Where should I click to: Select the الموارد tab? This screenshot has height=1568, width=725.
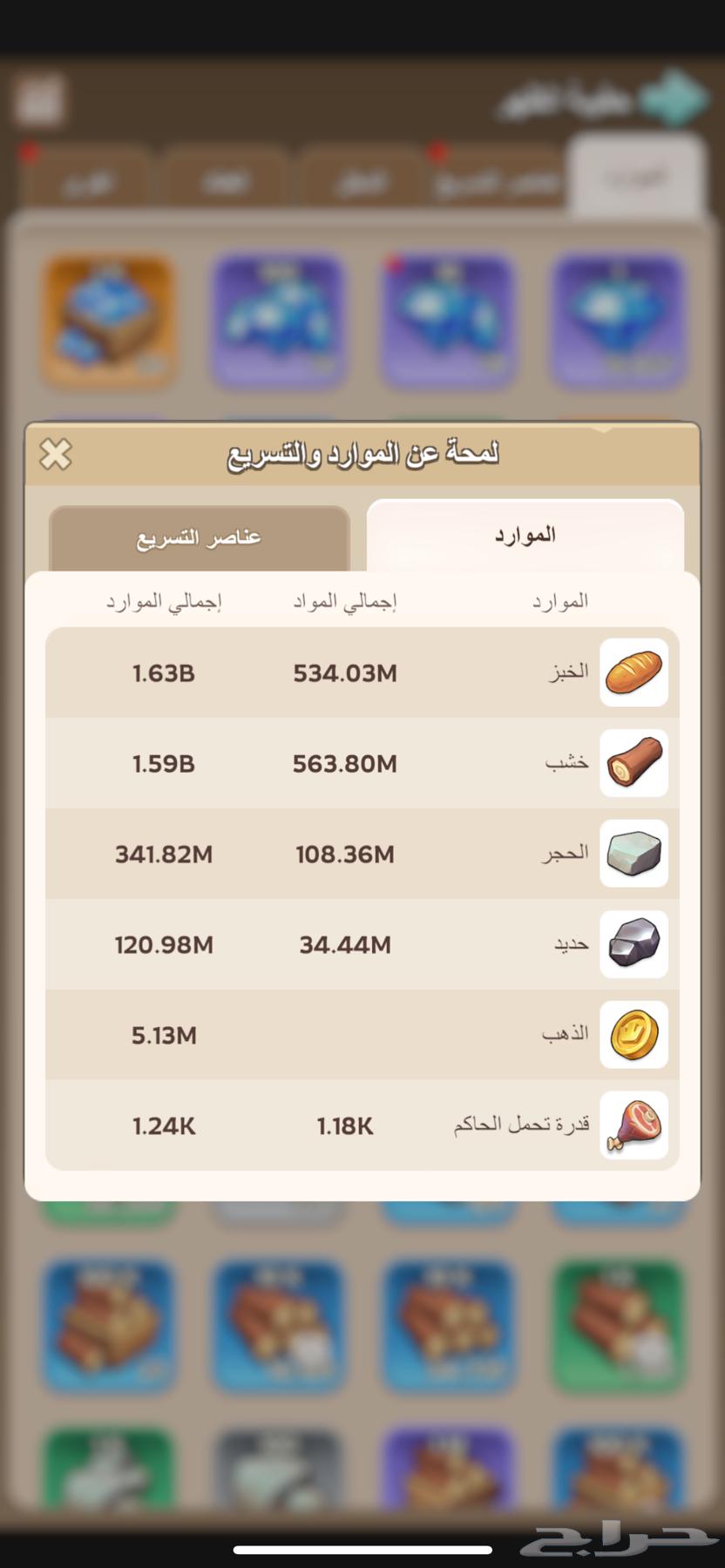pos(525,534)
